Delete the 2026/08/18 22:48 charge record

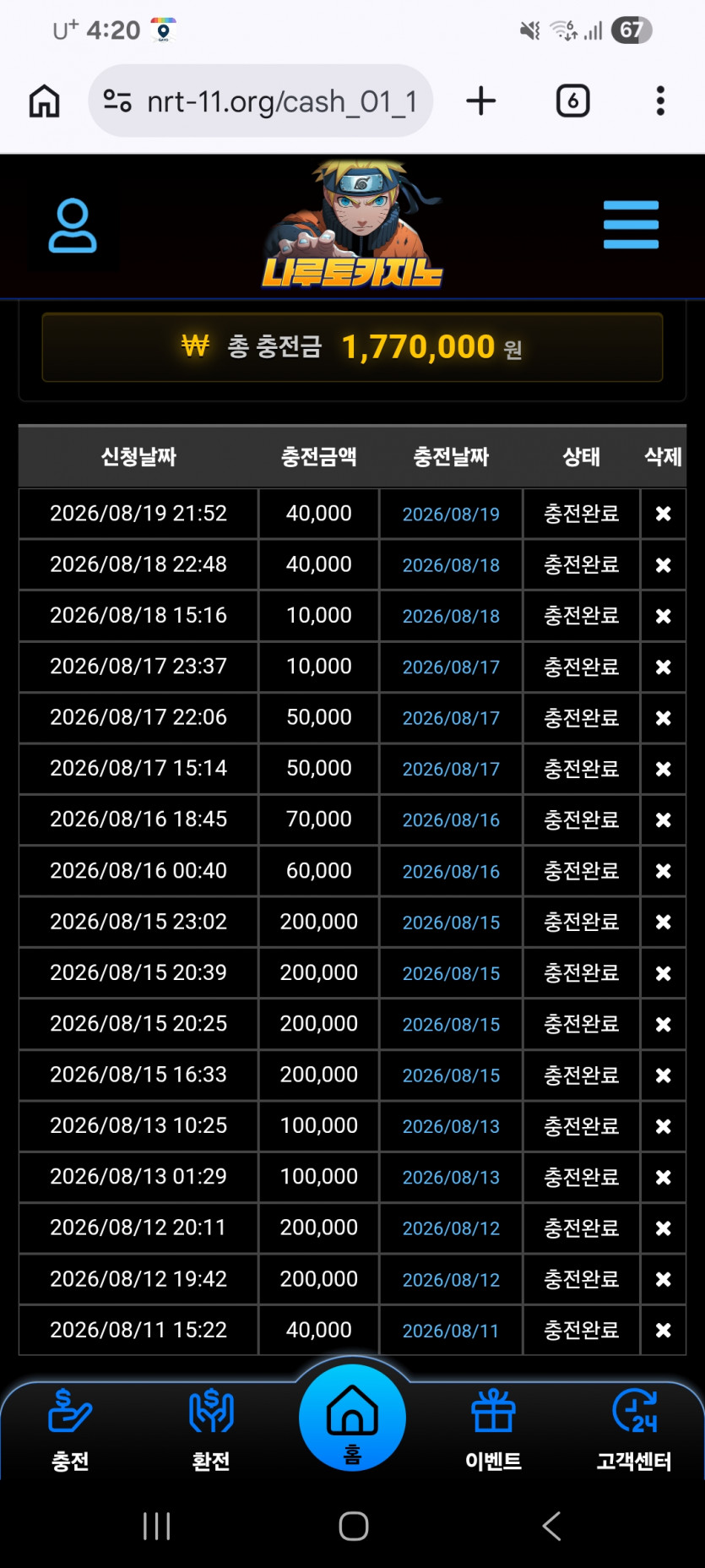[x=664, y=564]
